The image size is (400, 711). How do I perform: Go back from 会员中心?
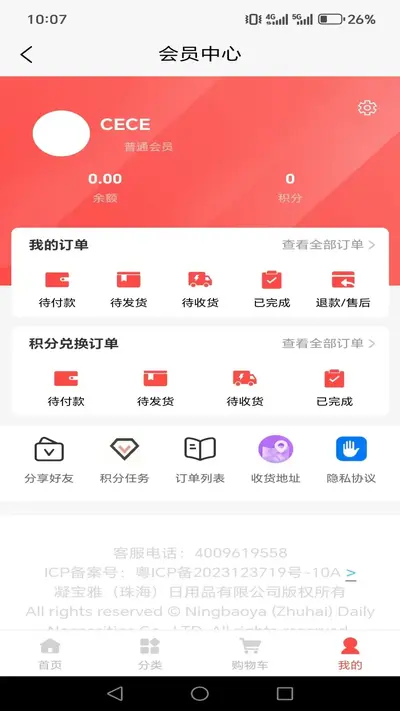(26, 55)
